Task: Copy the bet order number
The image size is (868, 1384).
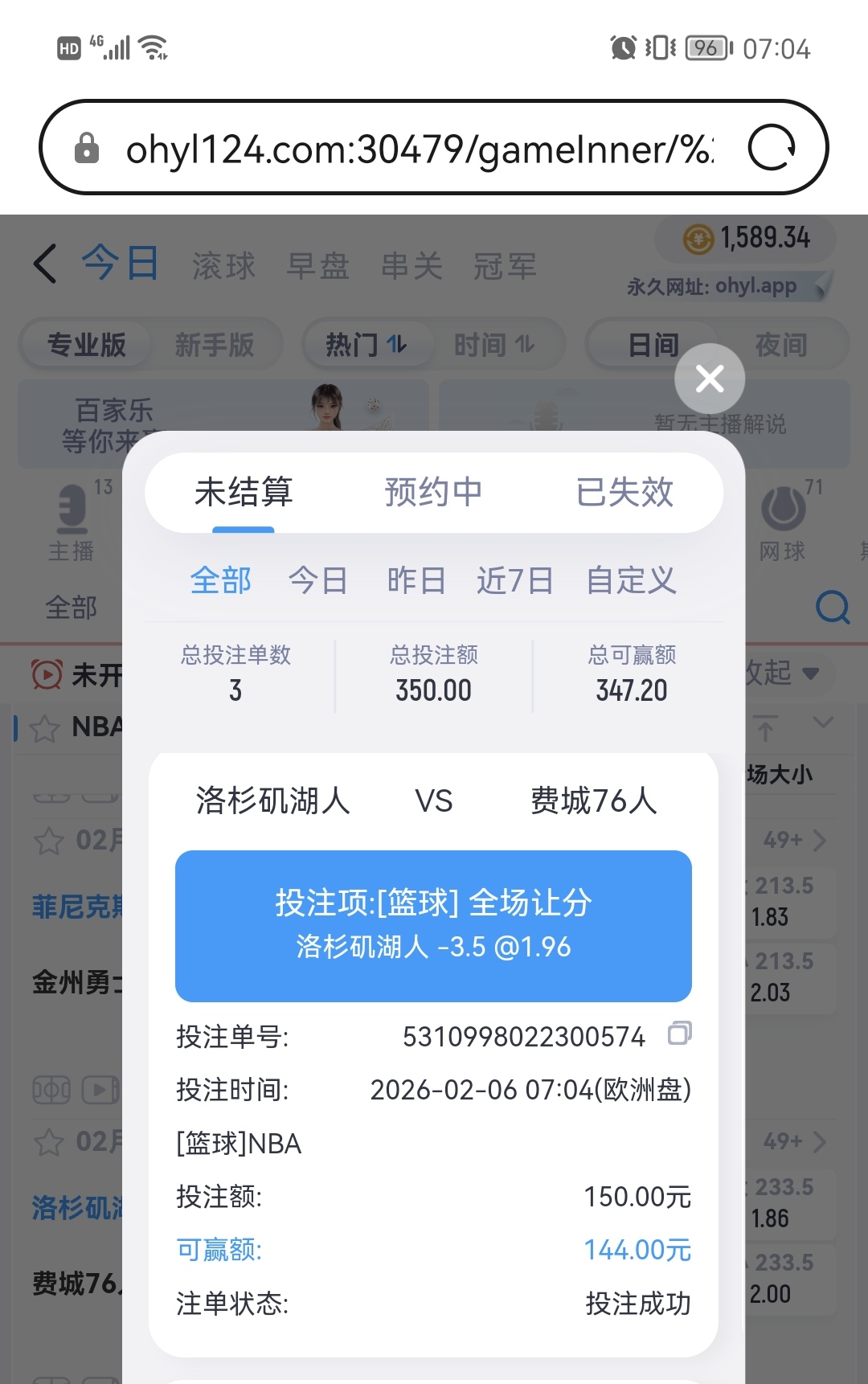Action: pos(679,1034)
